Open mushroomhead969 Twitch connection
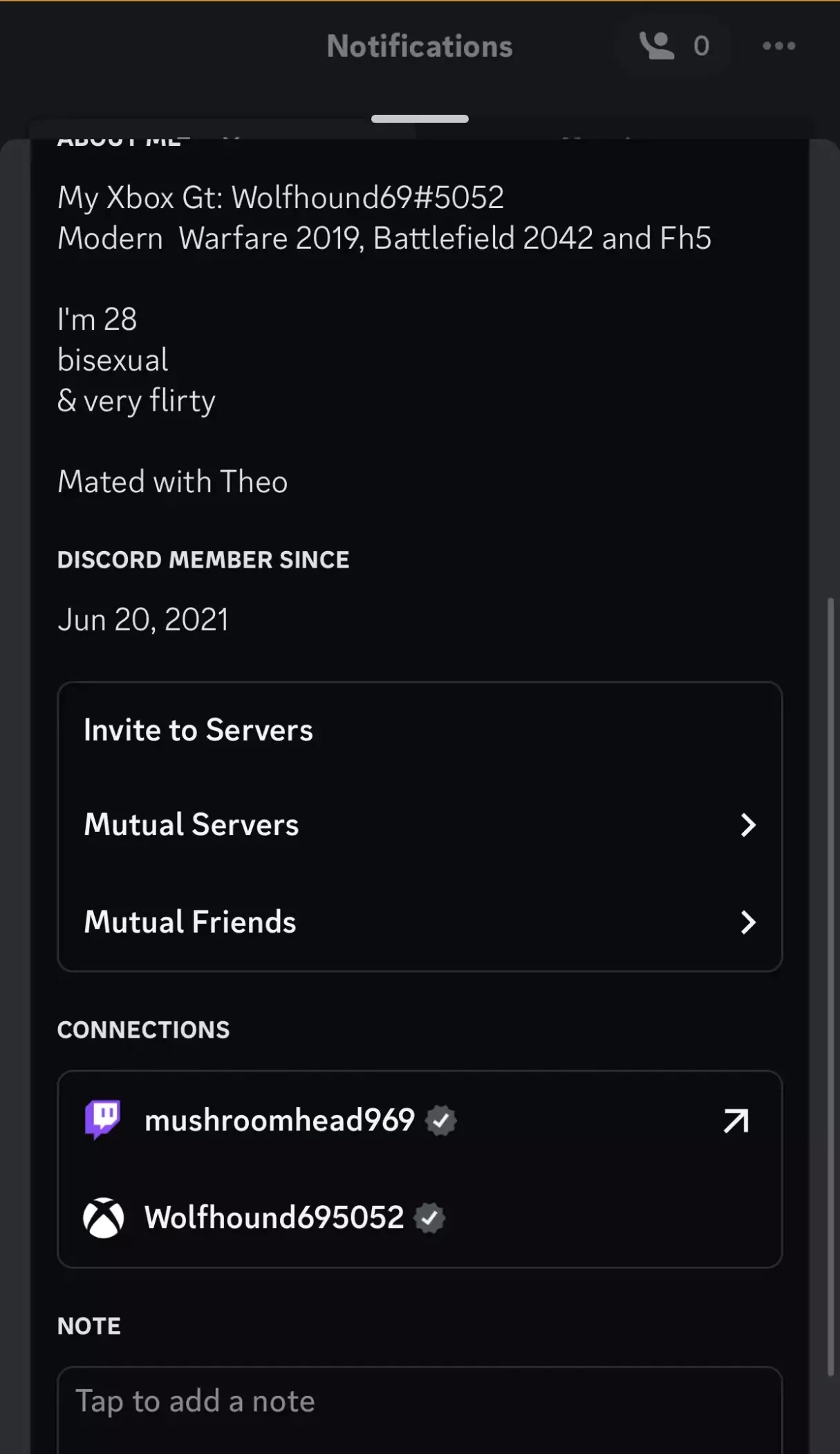The image size is (840, 1454). (420, 1120)
